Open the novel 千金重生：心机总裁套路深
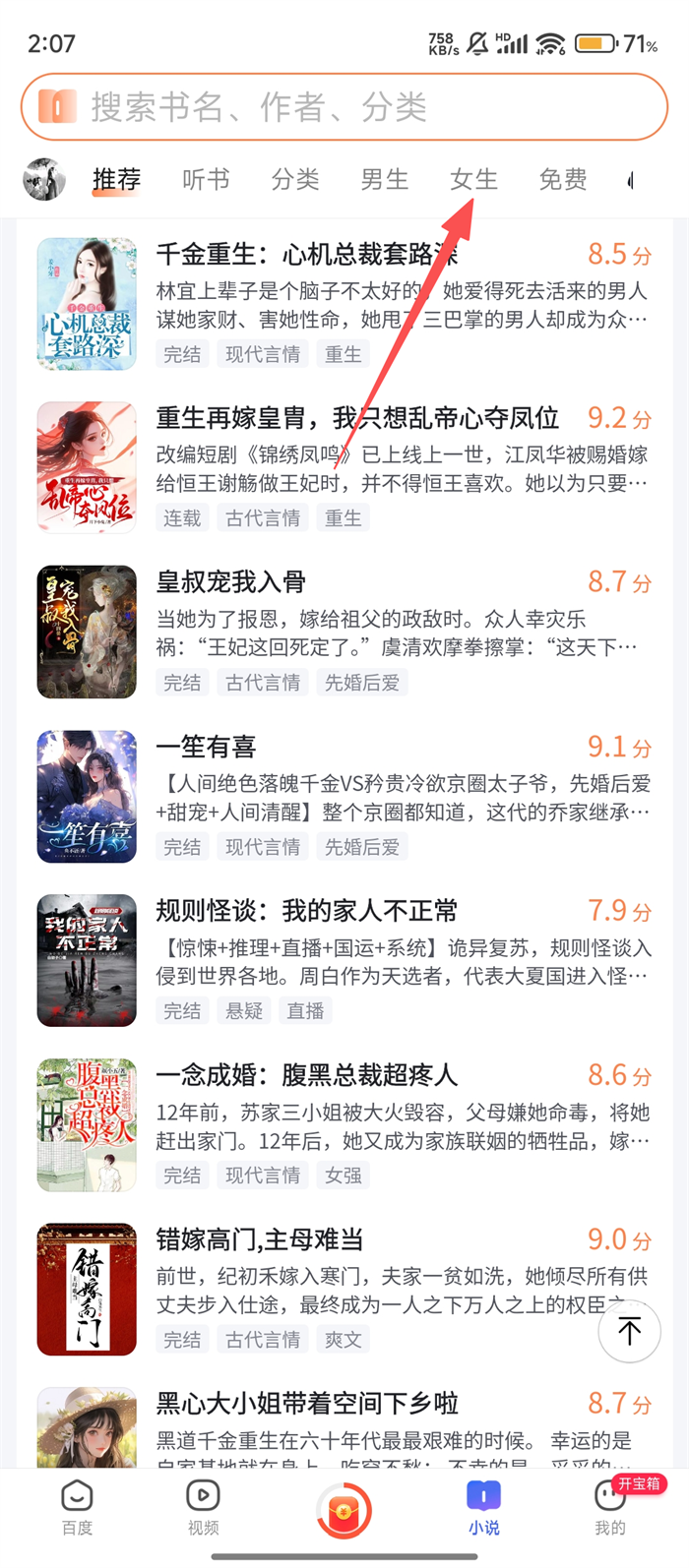 306,255
